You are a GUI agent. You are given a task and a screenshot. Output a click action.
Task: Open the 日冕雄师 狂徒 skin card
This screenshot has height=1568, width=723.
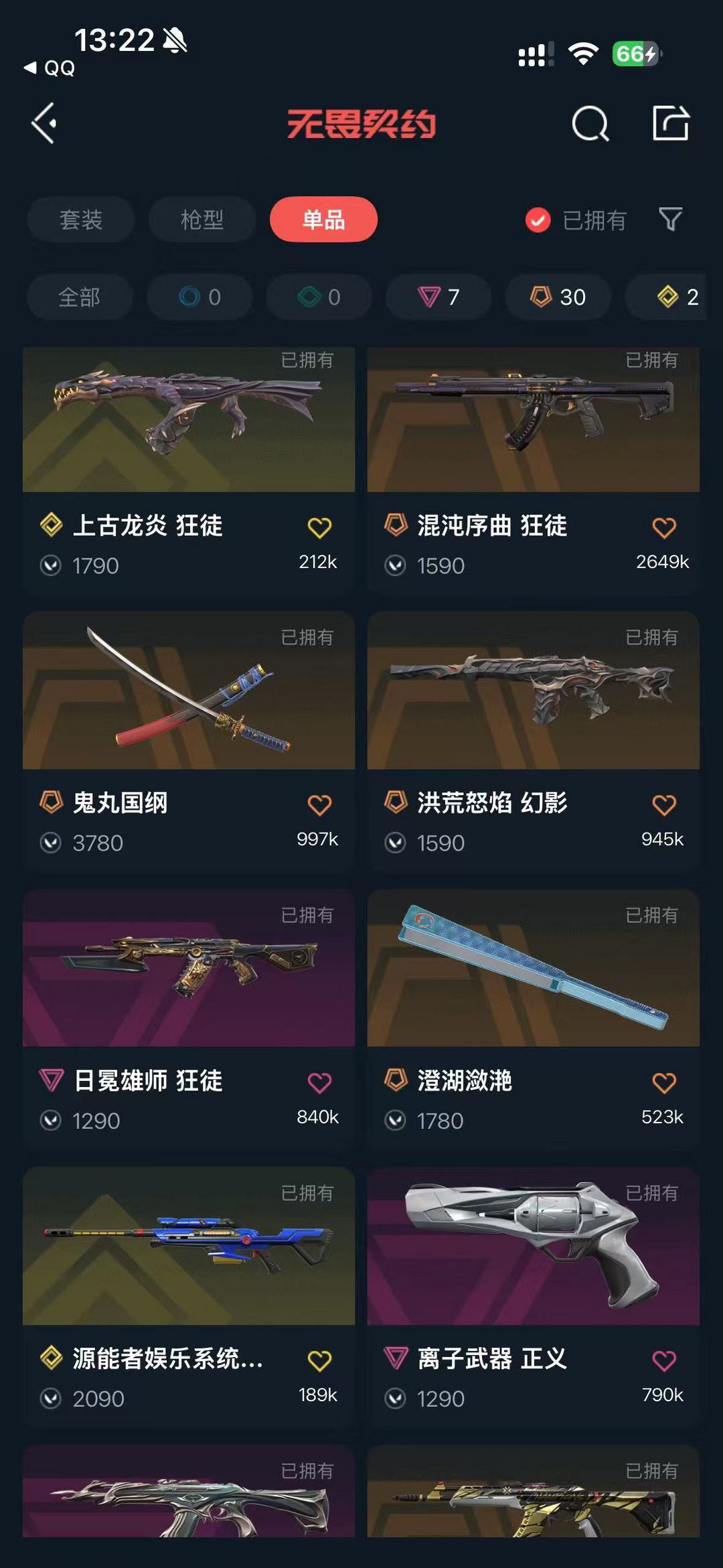click(189, 1019)
